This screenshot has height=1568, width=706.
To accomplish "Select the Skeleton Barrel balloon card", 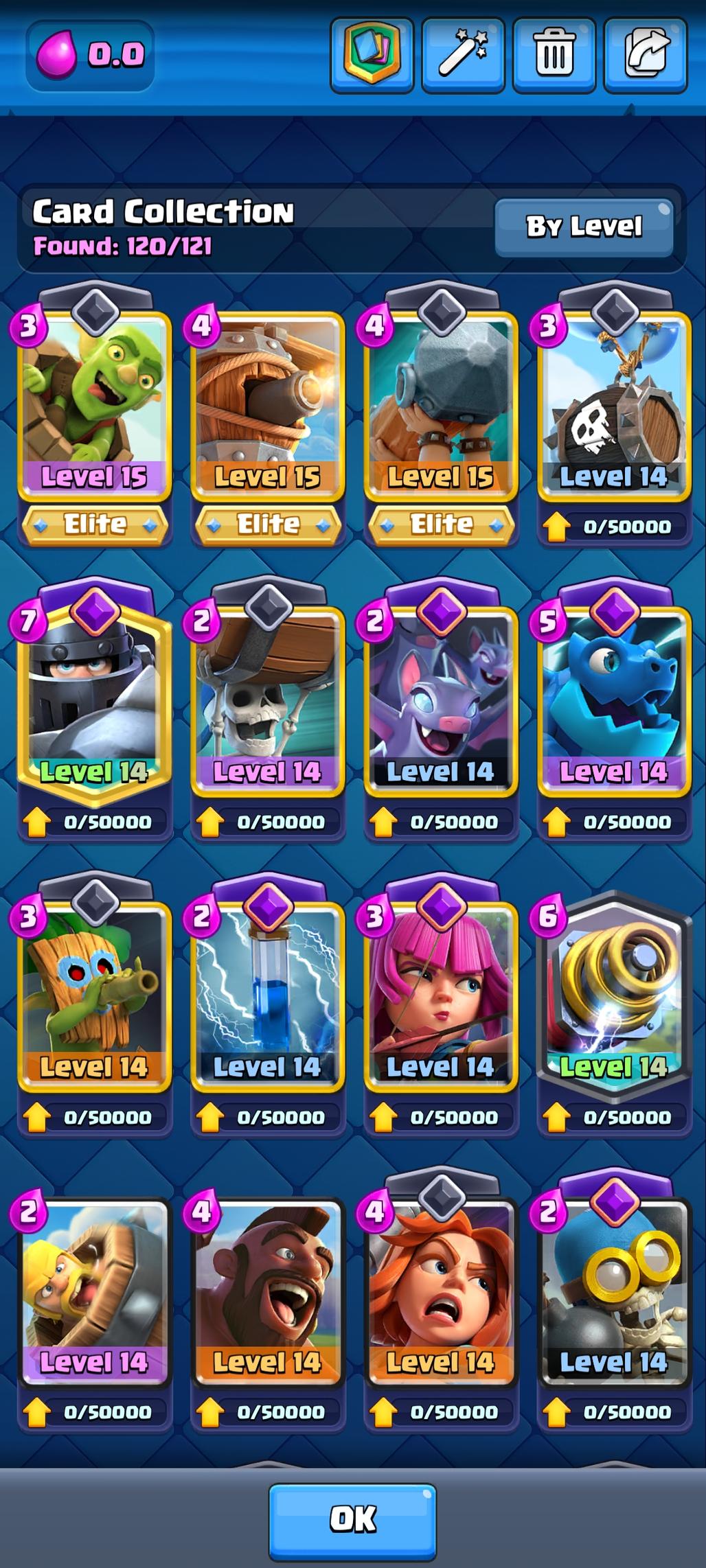I will (613, 405).
